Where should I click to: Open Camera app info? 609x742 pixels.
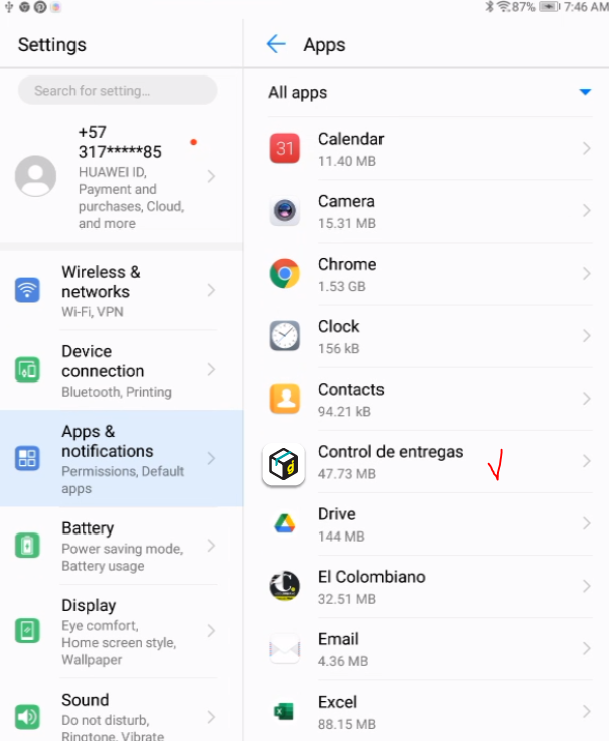[430, 211]
